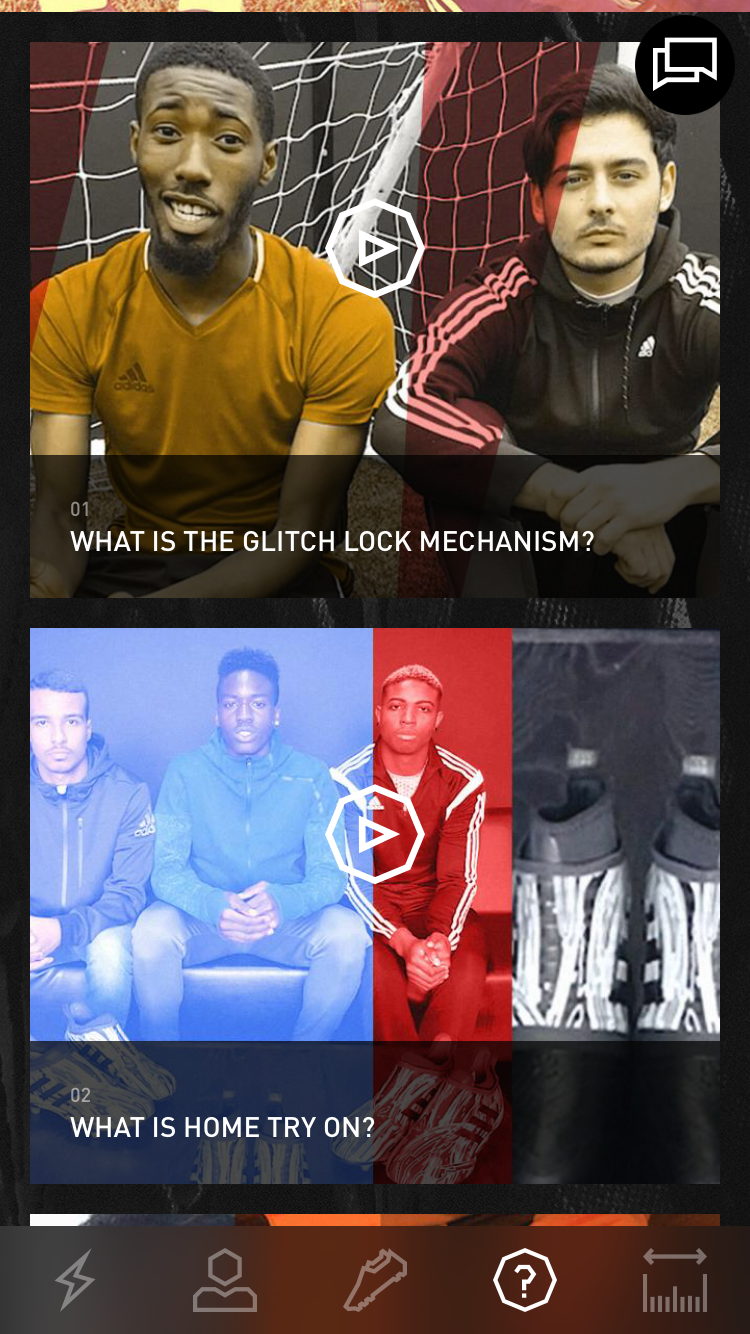Viewport: 750px width, 1334px height.
Task: Switch to the profile tab
Action: tap(225, 1280)
